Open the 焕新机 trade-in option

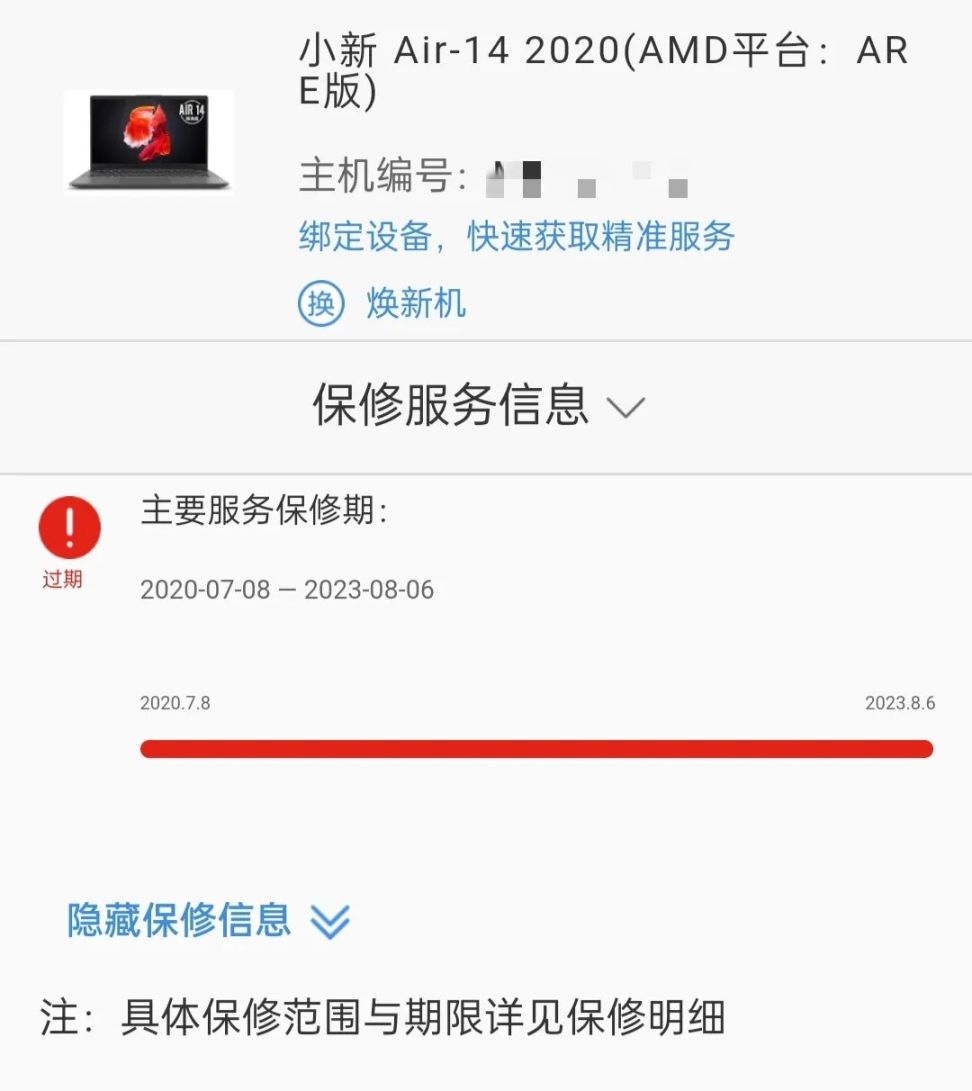(x=383, y=303)
